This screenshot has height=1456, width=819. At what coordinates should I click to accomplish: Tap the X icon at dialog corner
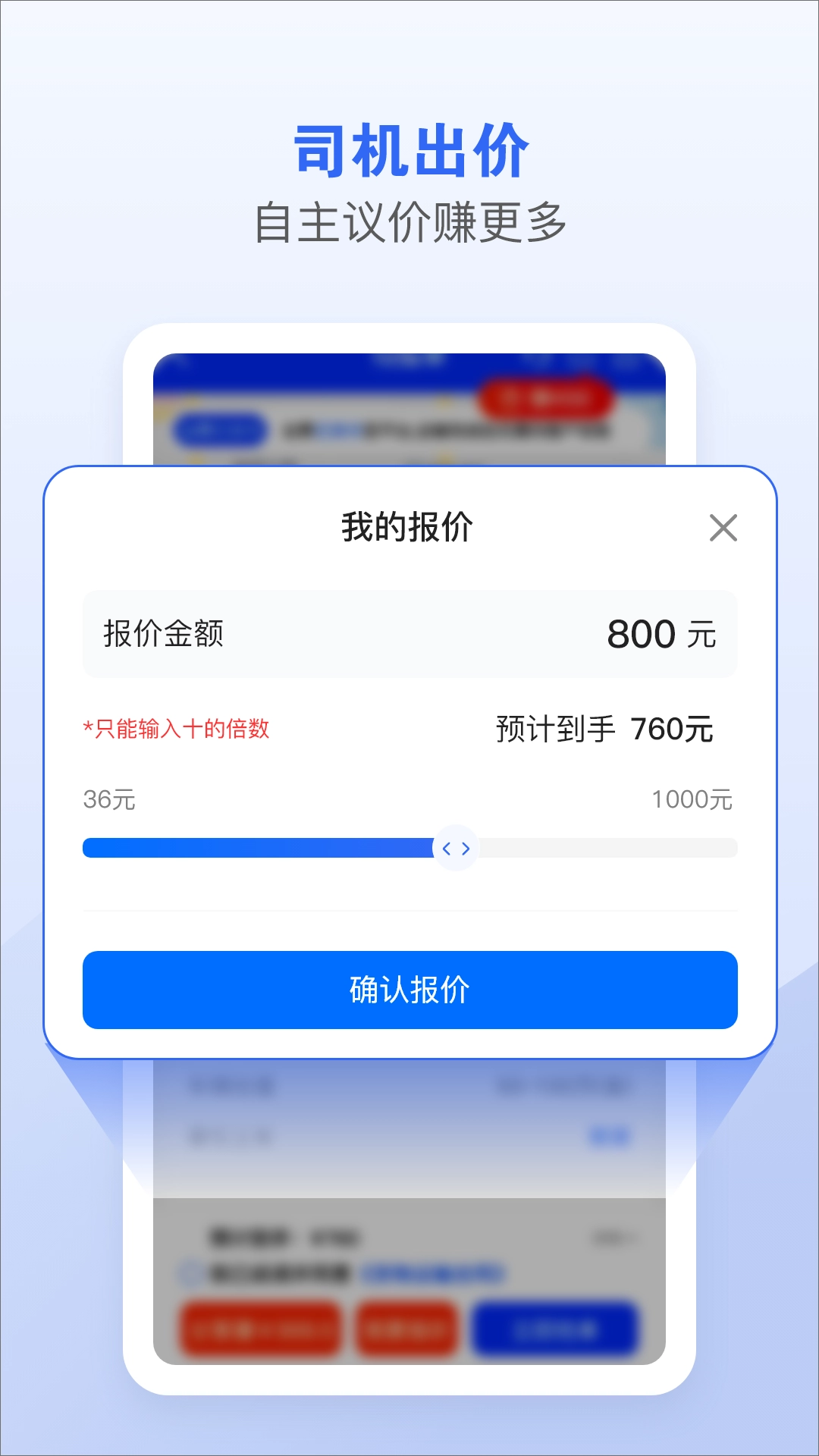[x=724, y=529]
